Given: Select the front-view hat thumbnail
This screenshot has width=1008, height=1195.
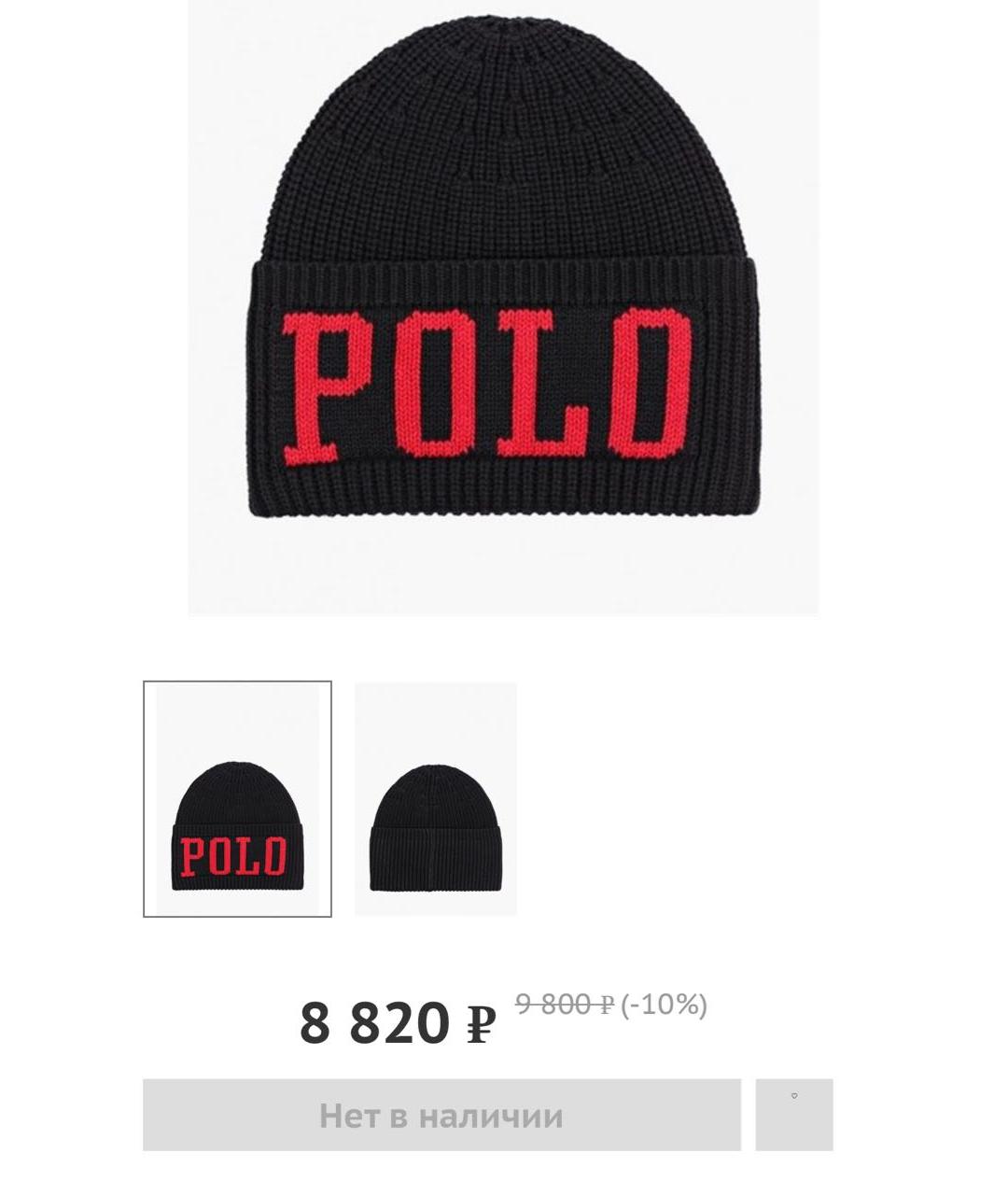Looking at the screenshot, I should (x=237, y=799).
